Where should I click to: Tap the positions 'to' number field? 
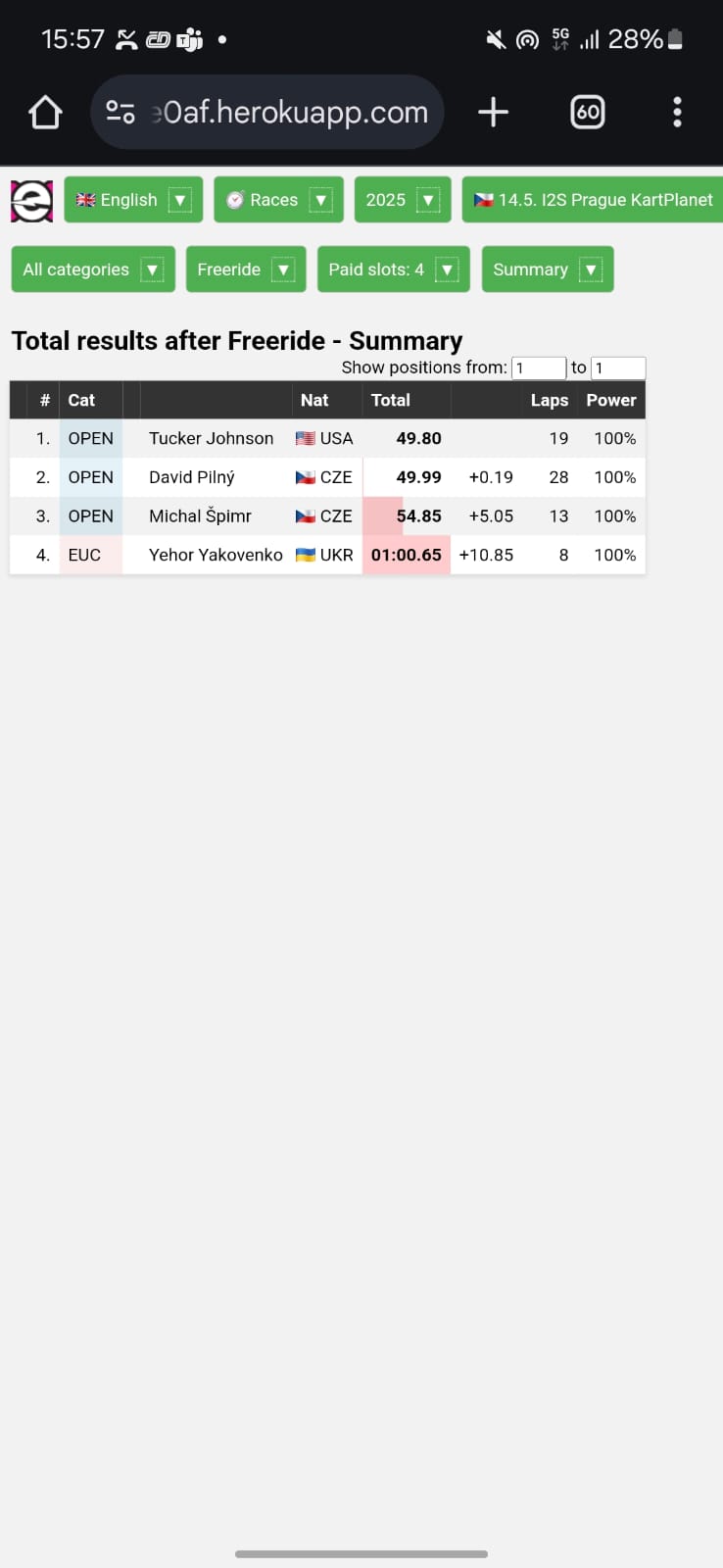tap(618, 368)
